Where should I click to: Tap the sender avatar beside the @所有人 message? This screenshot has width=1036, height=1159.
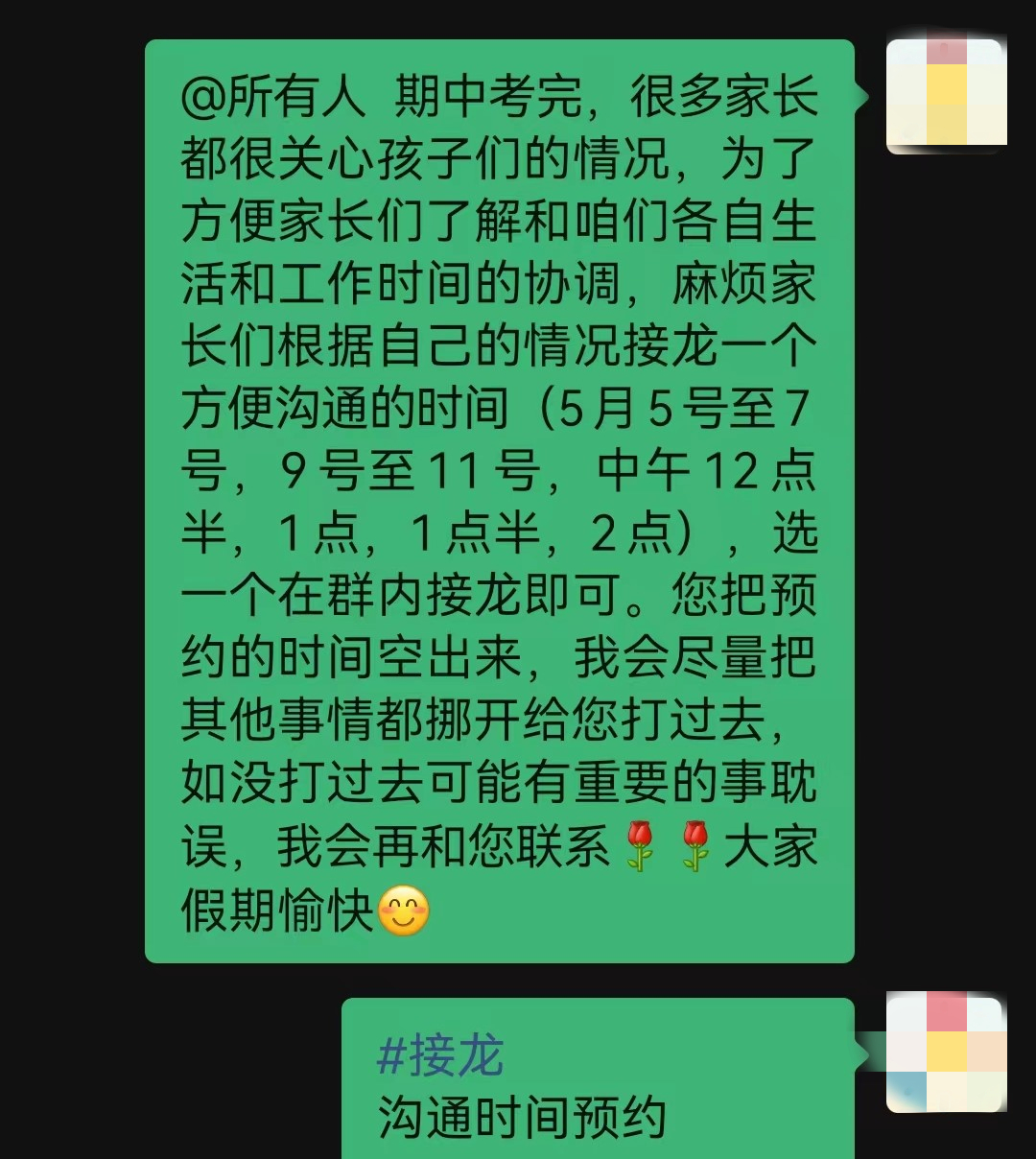coord(946,96)
